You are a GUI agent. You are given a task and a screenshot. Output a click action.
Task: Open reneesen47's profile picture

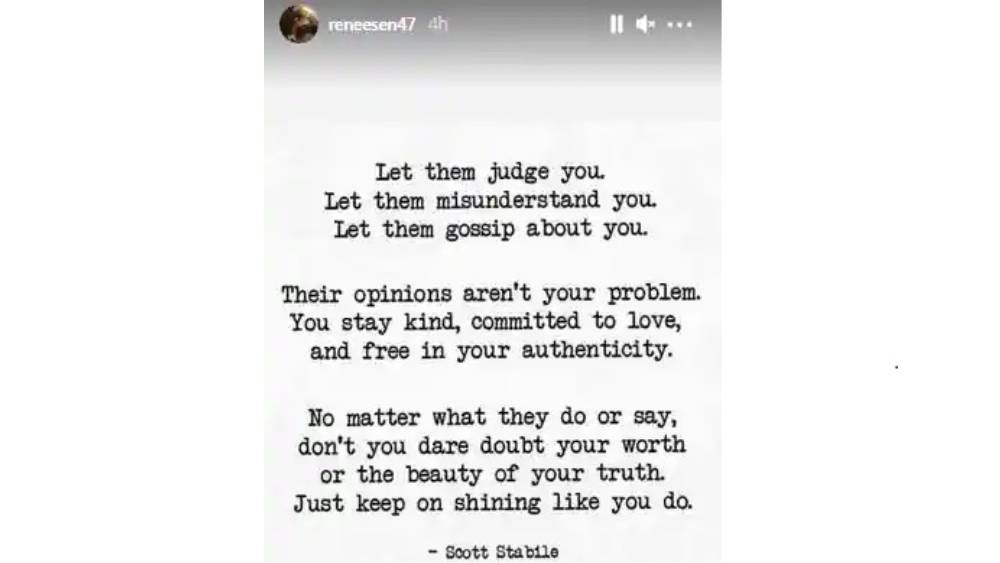point(299,24)
